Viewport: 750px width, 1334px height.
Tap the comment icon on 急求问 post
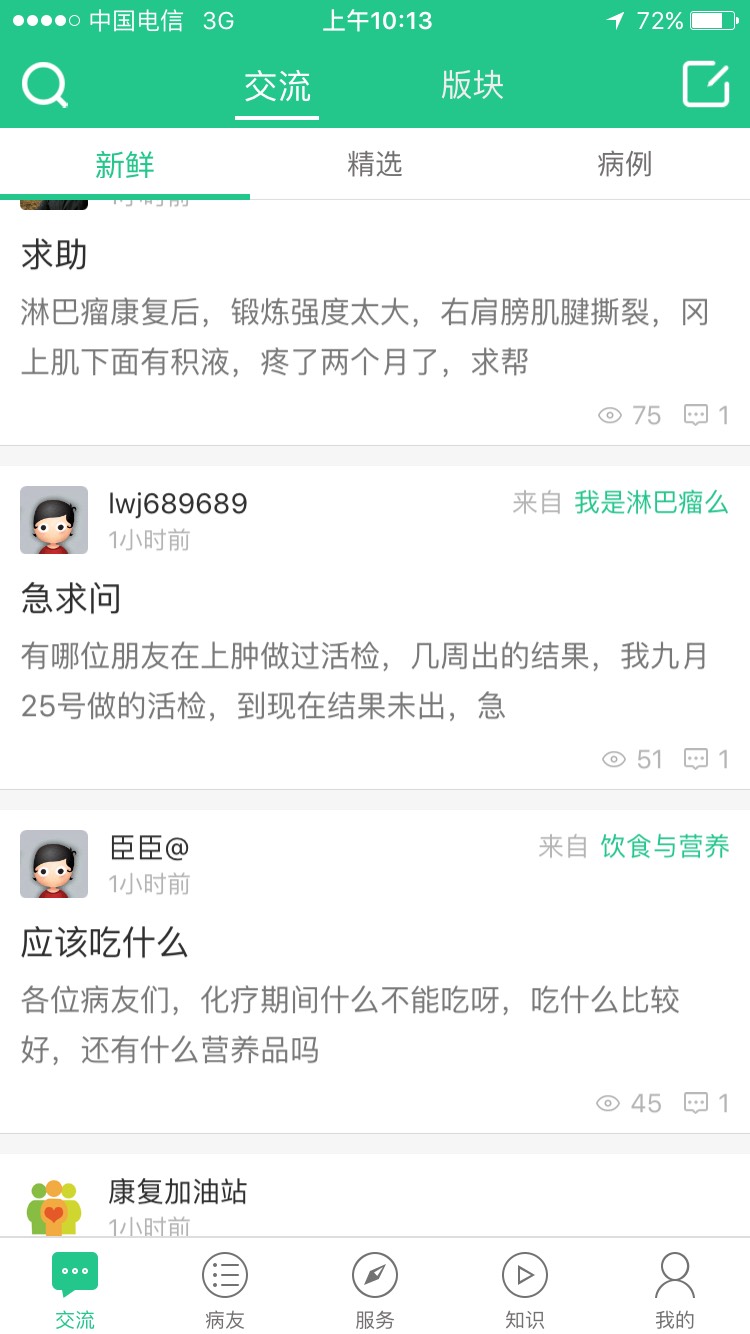(x=697, y=759)
